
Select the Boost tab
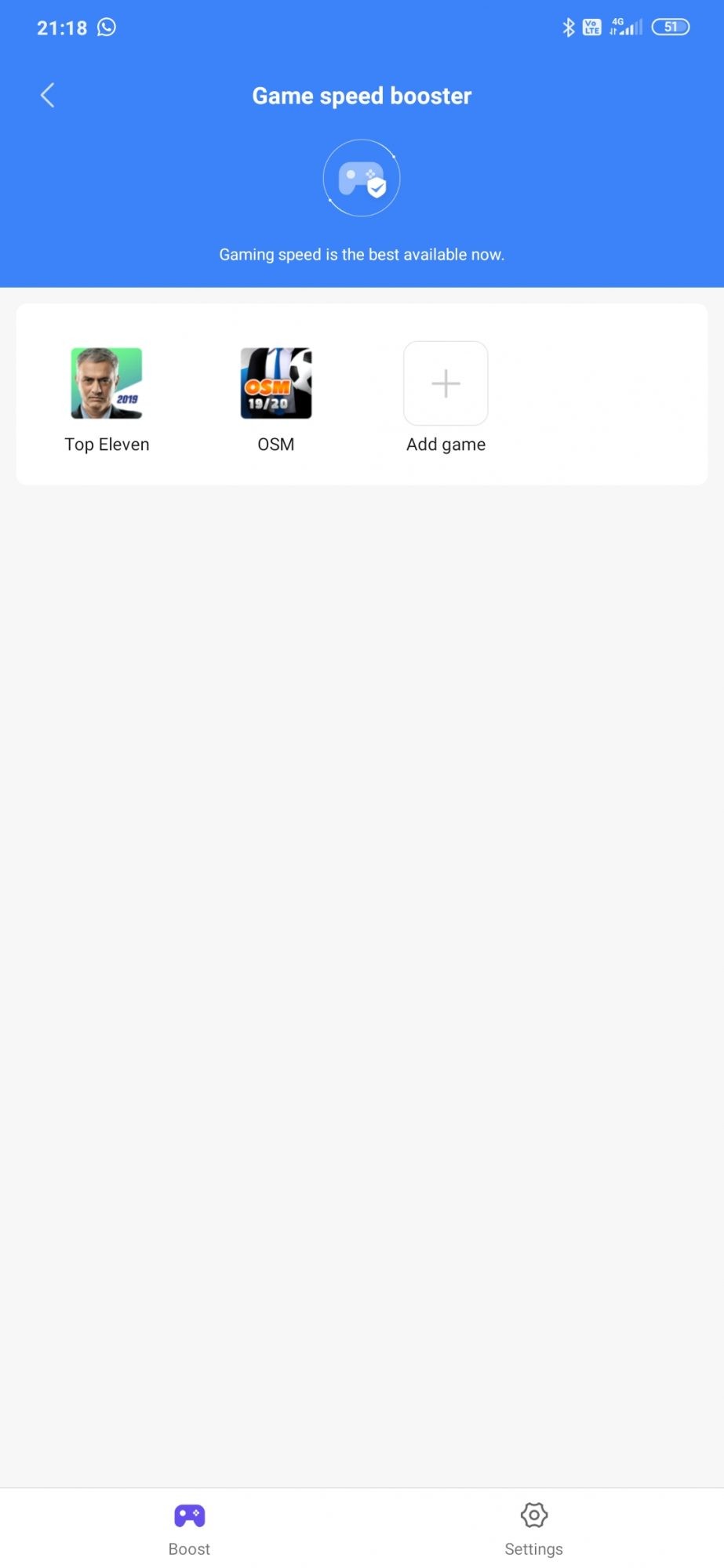(x=189, y=1527)
